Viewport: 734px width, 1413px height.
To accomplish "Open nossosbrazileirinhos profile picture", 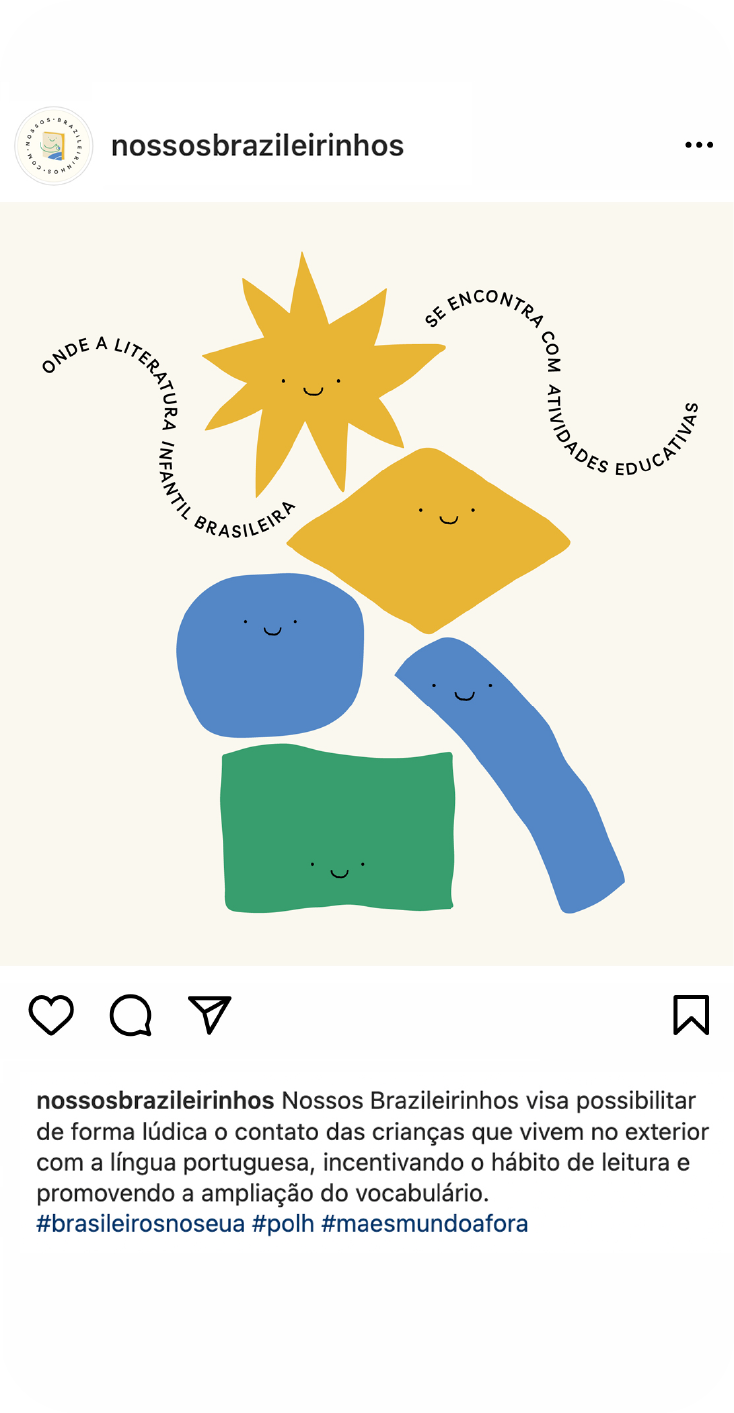I will pyautogui.click(x=53, y=146).
